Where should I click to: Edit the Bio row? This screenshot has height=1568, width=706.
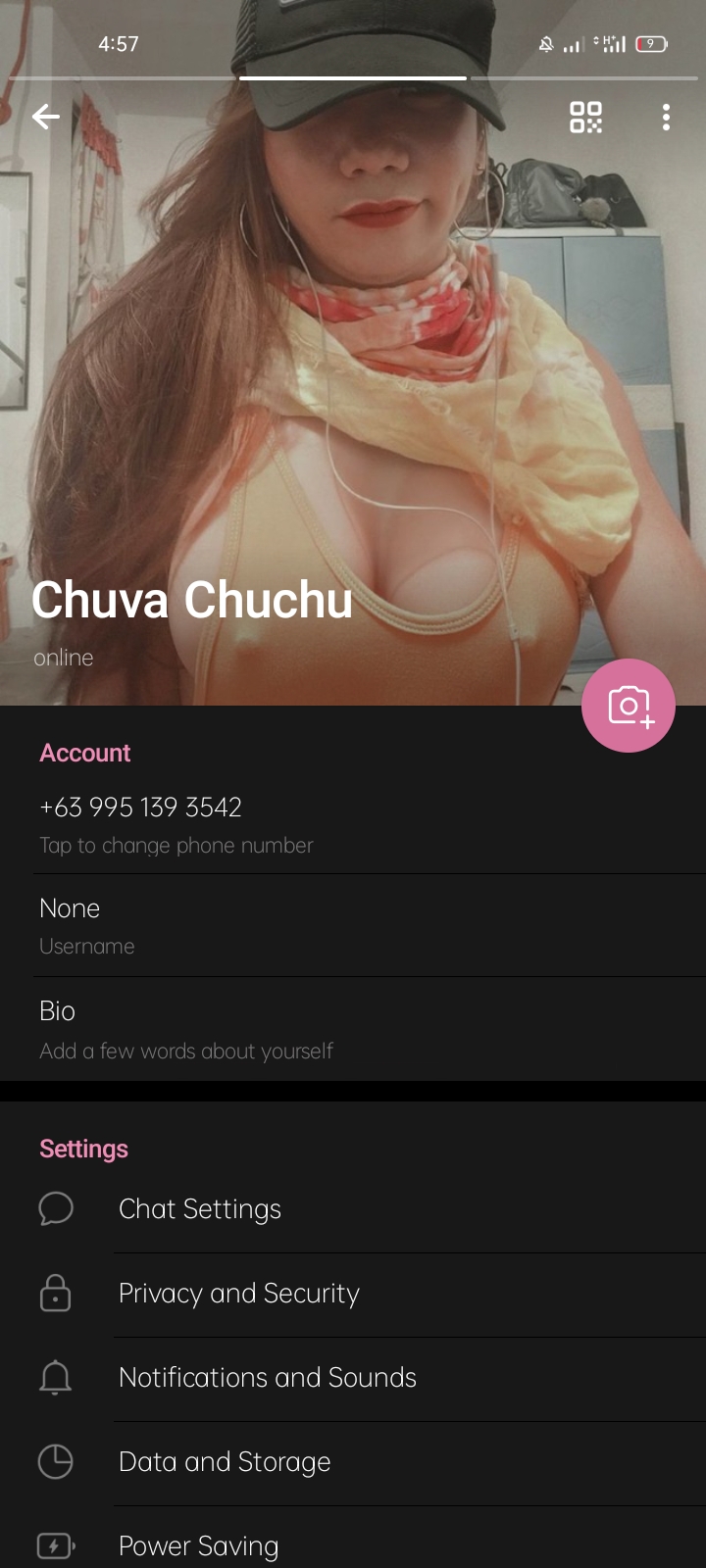(353, 1029)
